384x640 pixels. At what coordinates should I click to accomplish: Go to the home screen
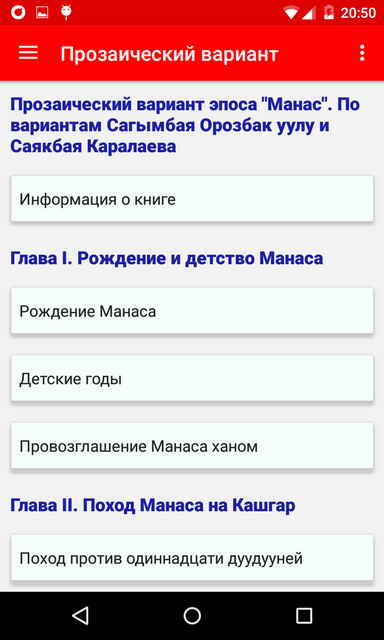tap(192, 616)
